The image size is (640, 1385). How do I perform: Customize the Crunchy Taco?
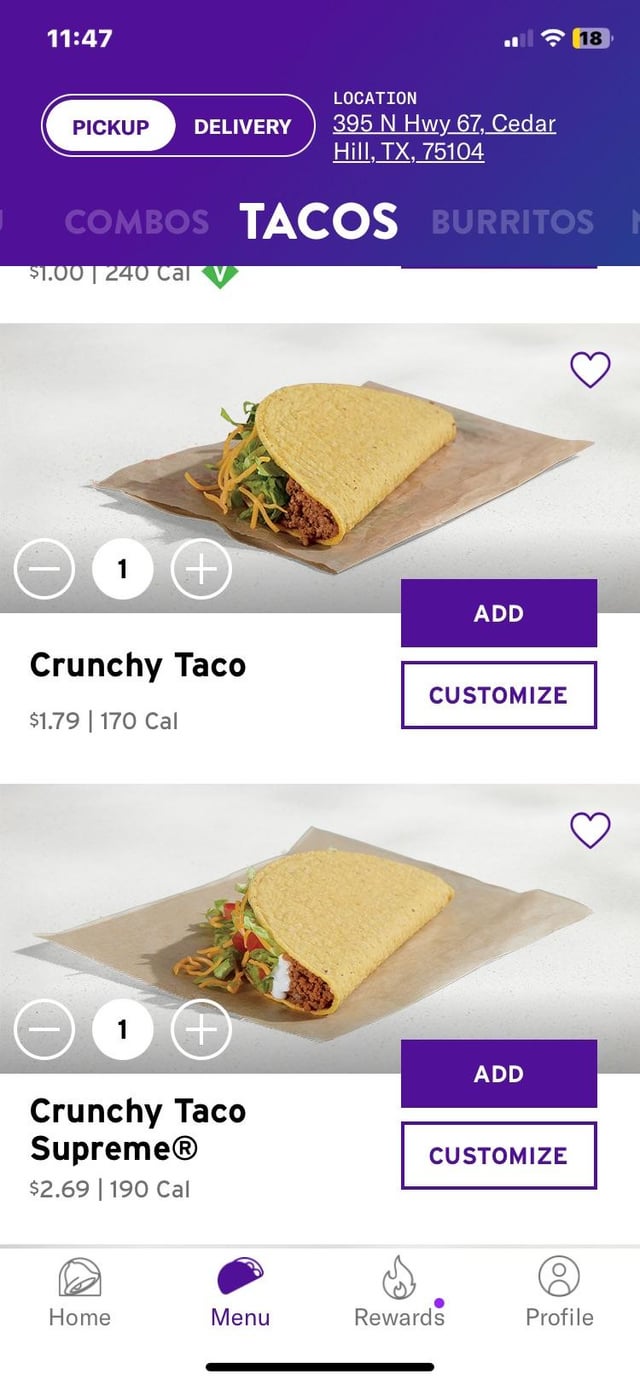pos(498,695)
